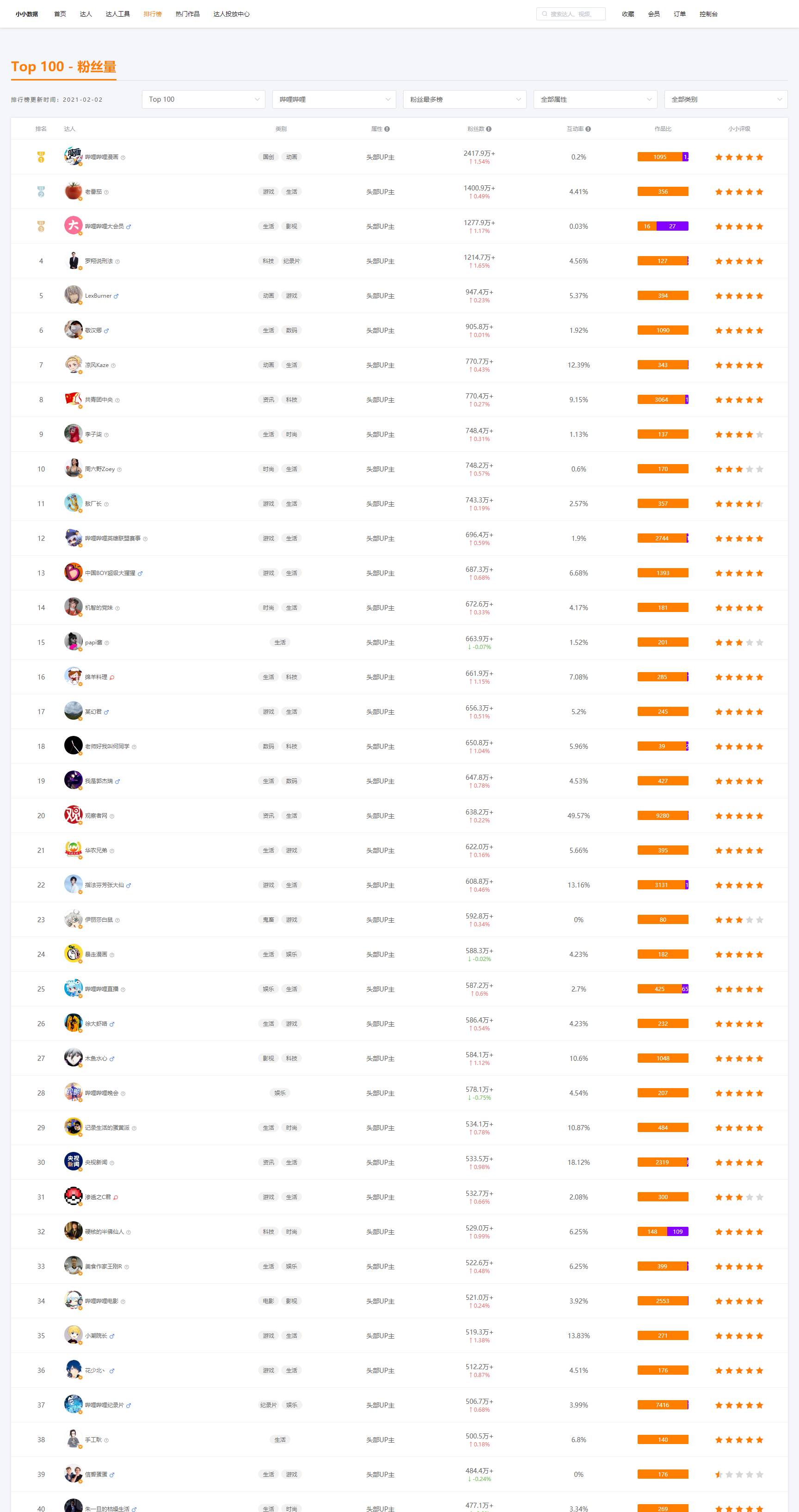
Task: Open 李子柒 creator row
Action: (x=93, y=435)
